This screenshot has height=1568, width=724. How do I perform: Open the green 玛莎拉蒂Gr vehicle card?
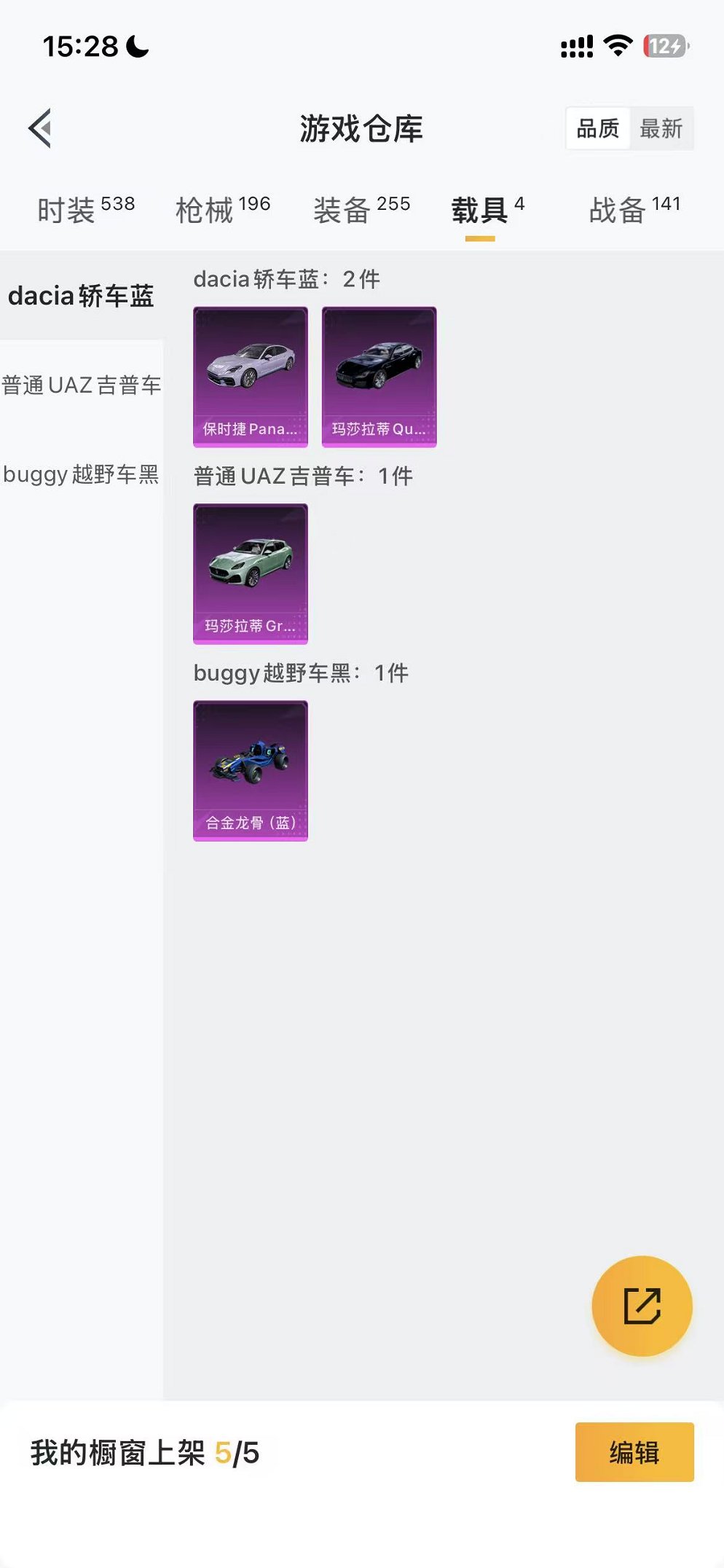[251, 573]
